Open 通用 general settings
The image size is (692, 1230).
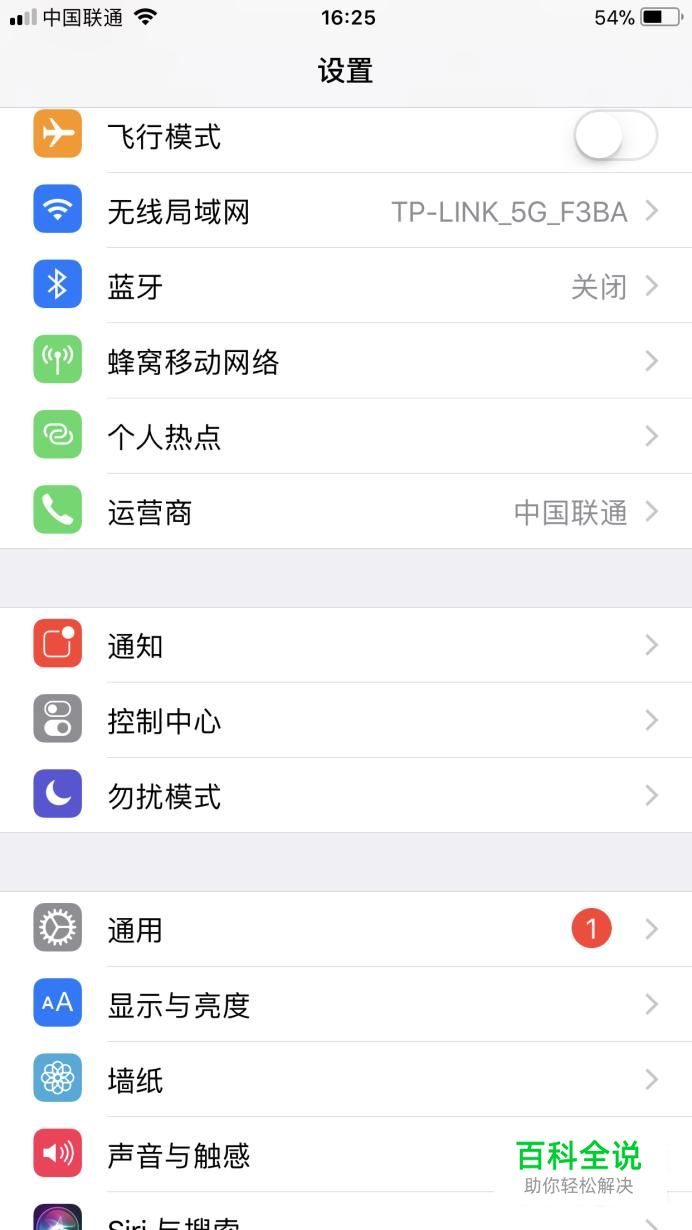(346, 930)
